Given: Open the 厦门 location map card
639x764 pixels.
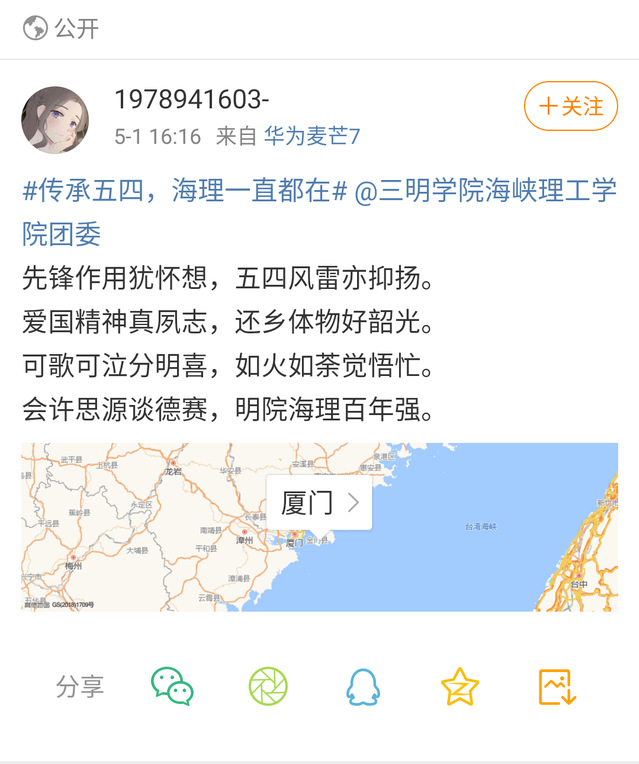Looking at the screenshot, I should pyautogui.click(x=319, y=503).
